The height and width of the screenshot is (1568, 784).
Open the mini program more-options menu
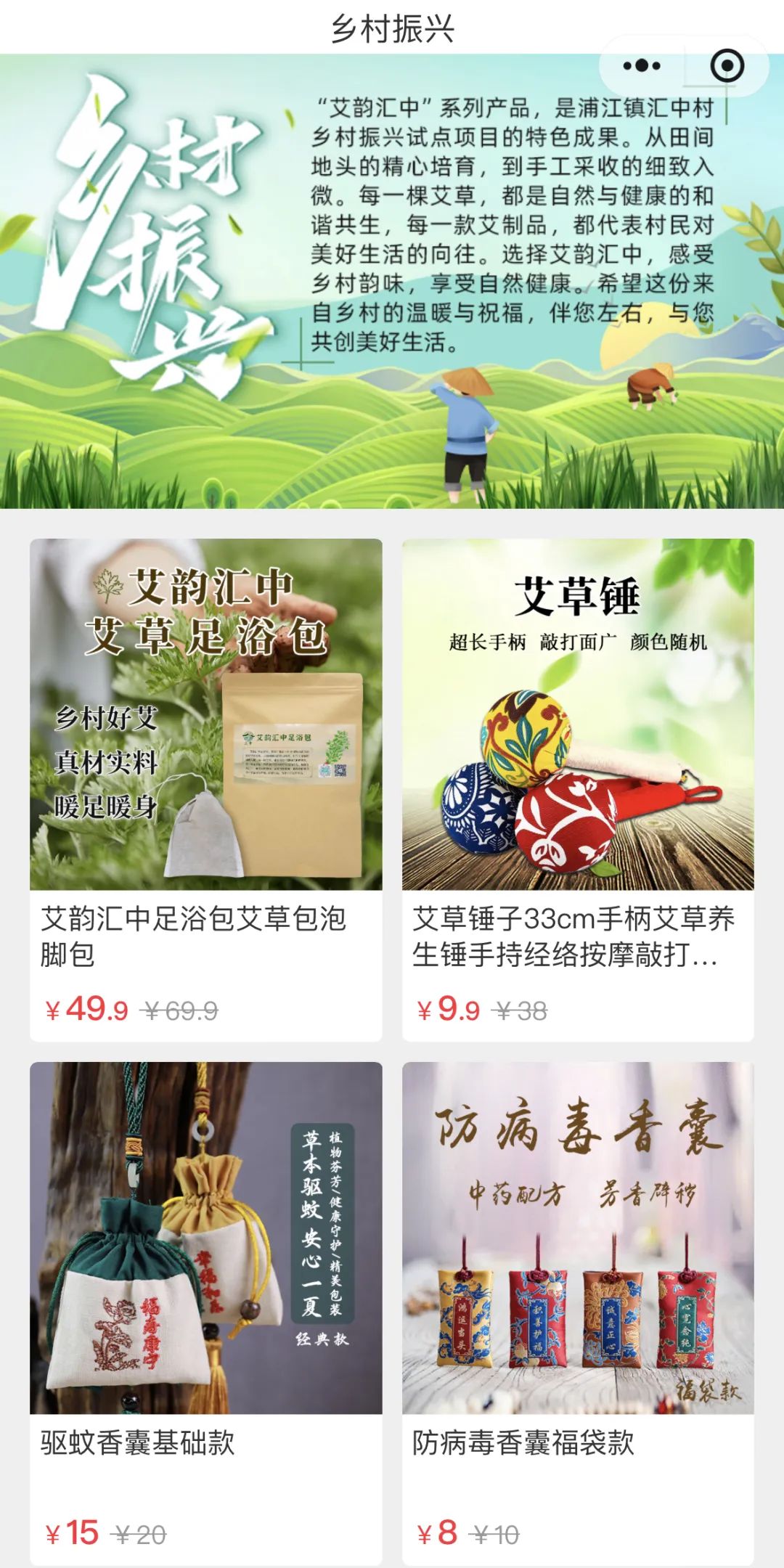pyautogui.click(x=642, y=66)
